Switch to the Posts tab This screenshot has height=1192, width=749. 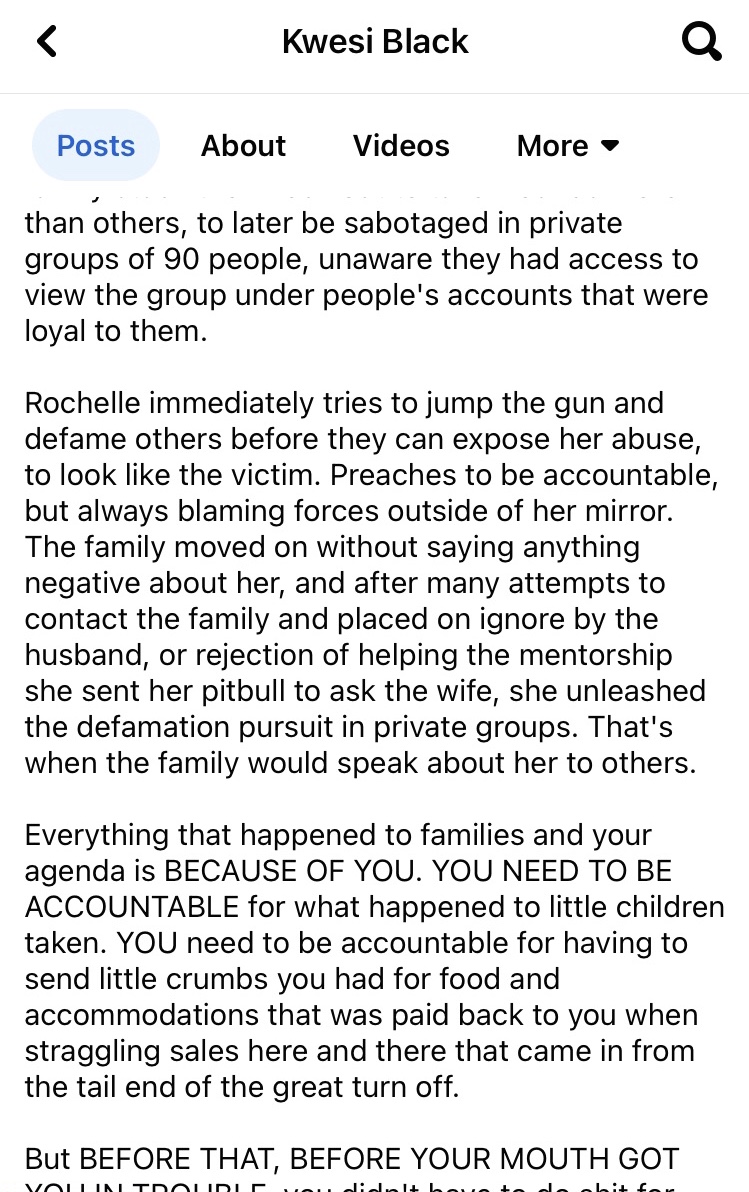(x=96, y=146)
